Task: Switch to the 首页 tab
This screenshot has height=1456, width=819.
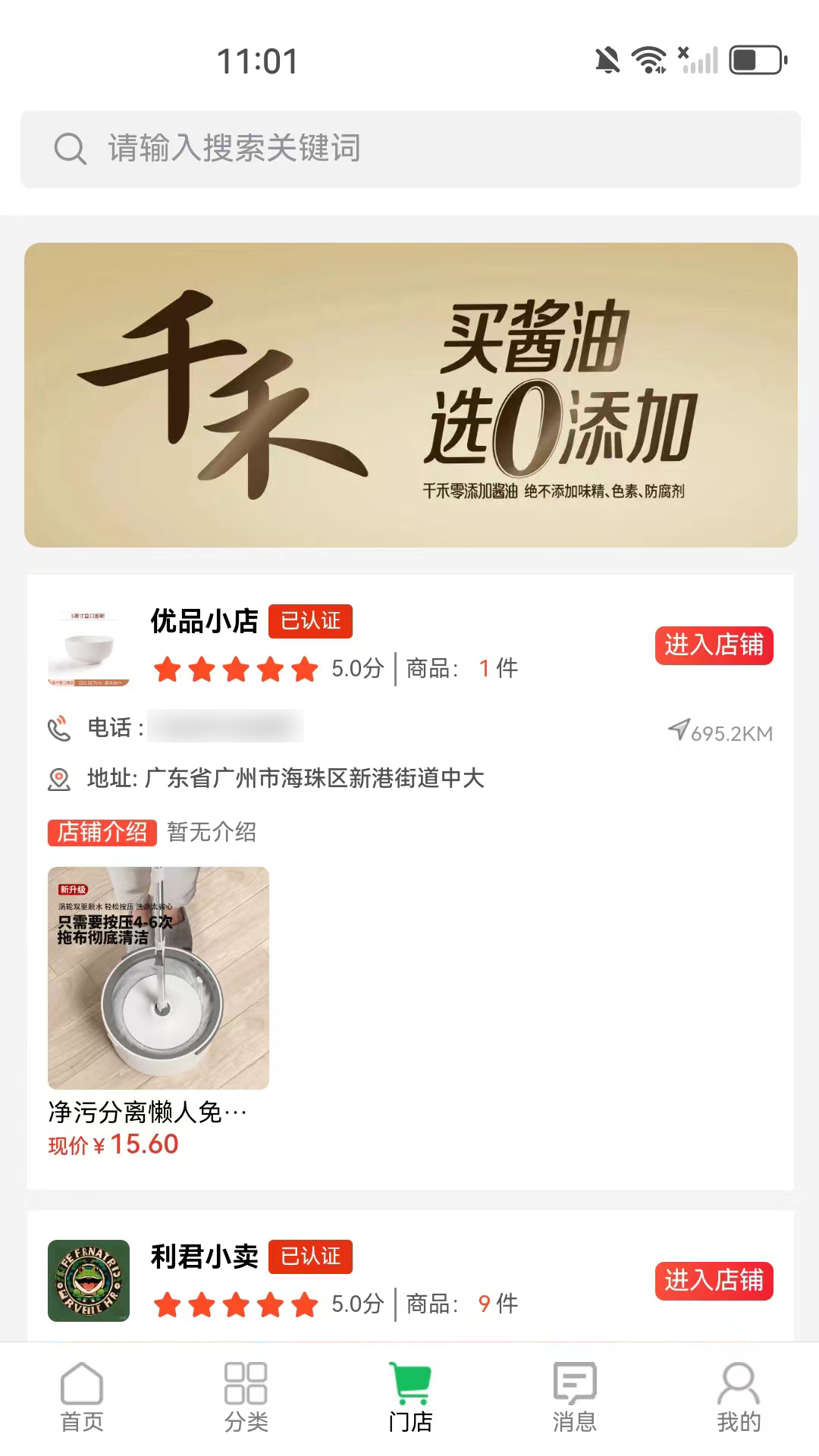Action: (82, 1398)
